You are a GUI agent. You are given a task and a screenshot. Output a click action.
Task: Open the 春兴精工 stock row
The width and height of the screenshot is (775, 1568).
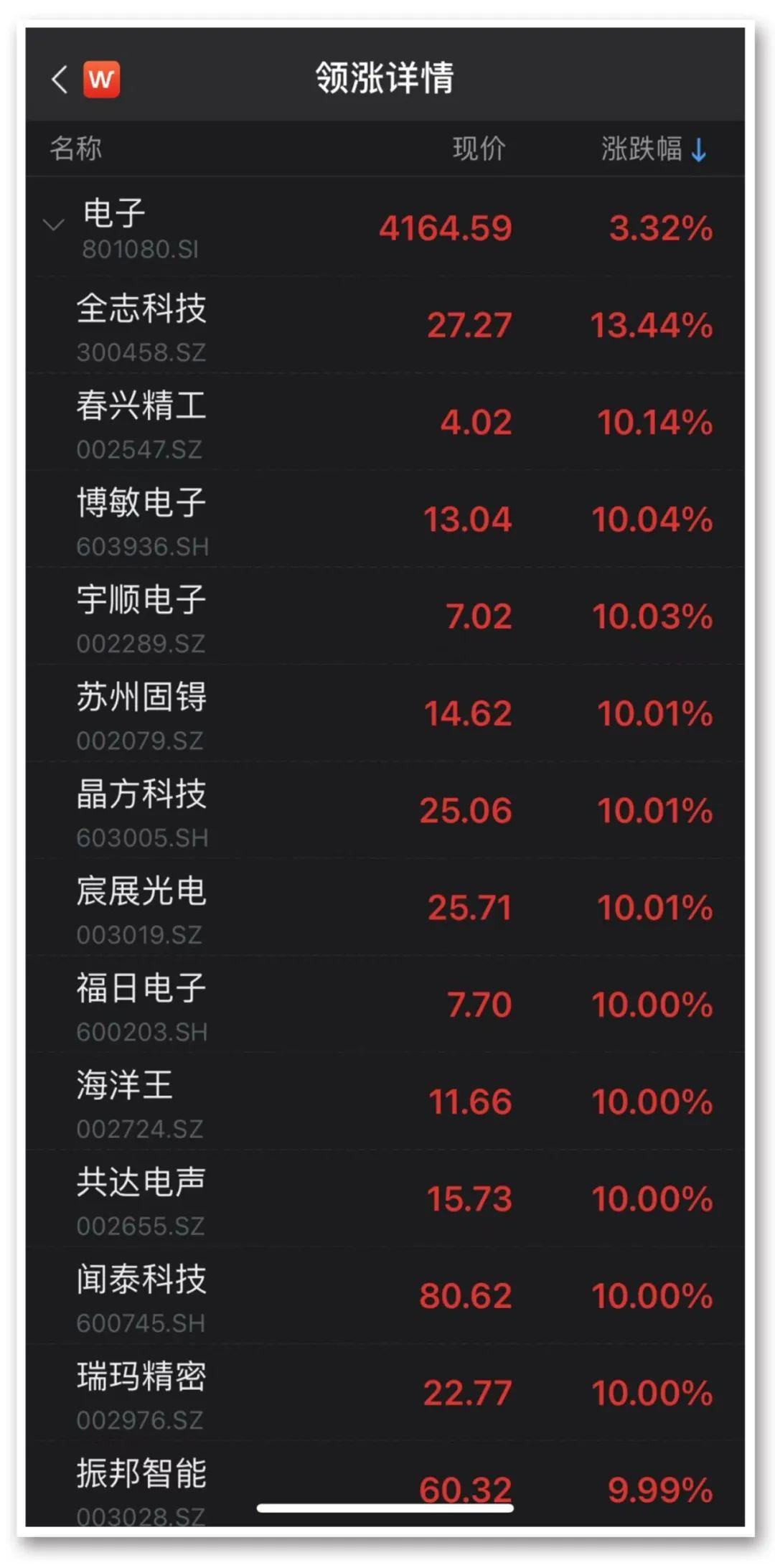click(x=385, y=422)
